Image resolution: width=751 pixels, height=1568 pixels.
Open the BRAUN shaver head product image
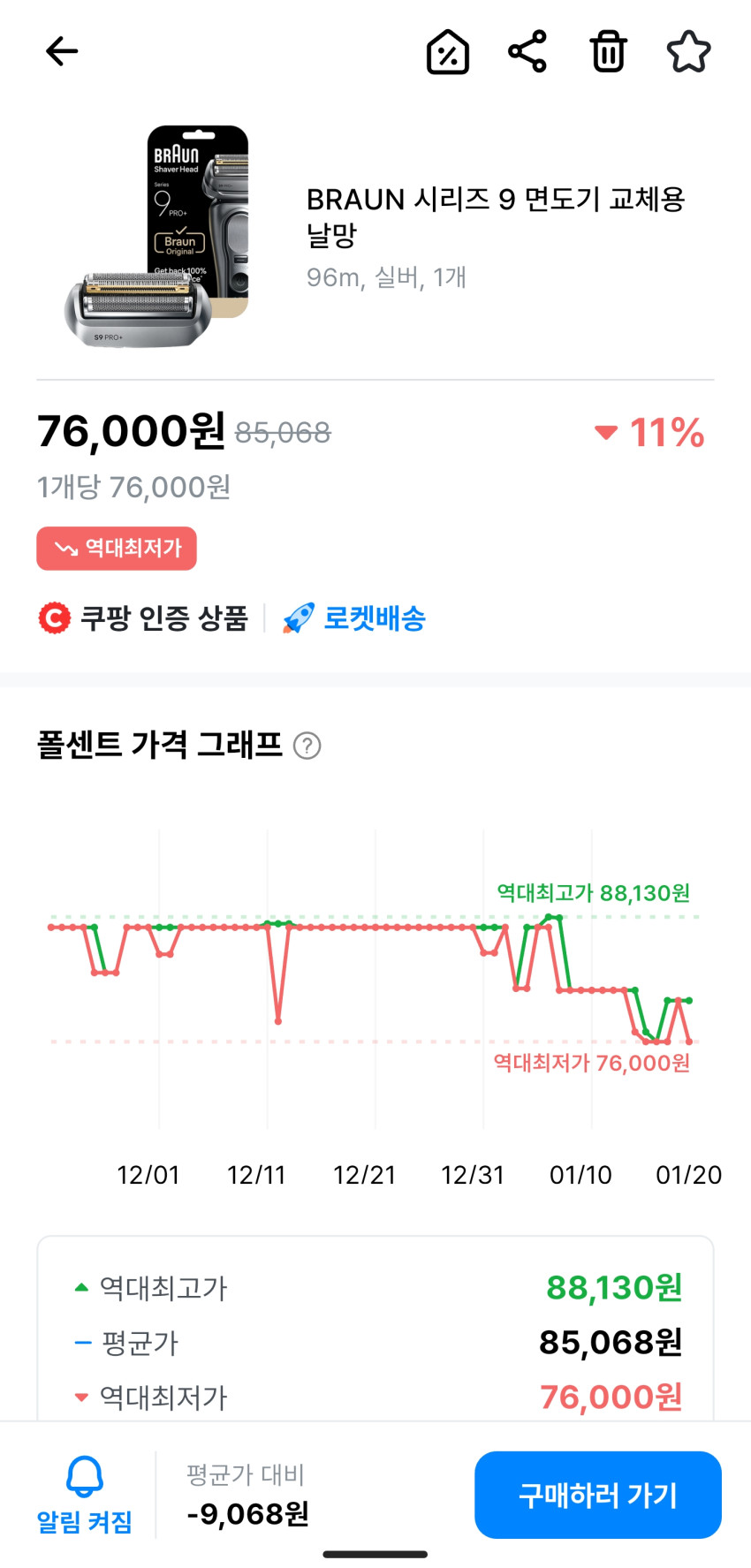(x=159, y=237)
